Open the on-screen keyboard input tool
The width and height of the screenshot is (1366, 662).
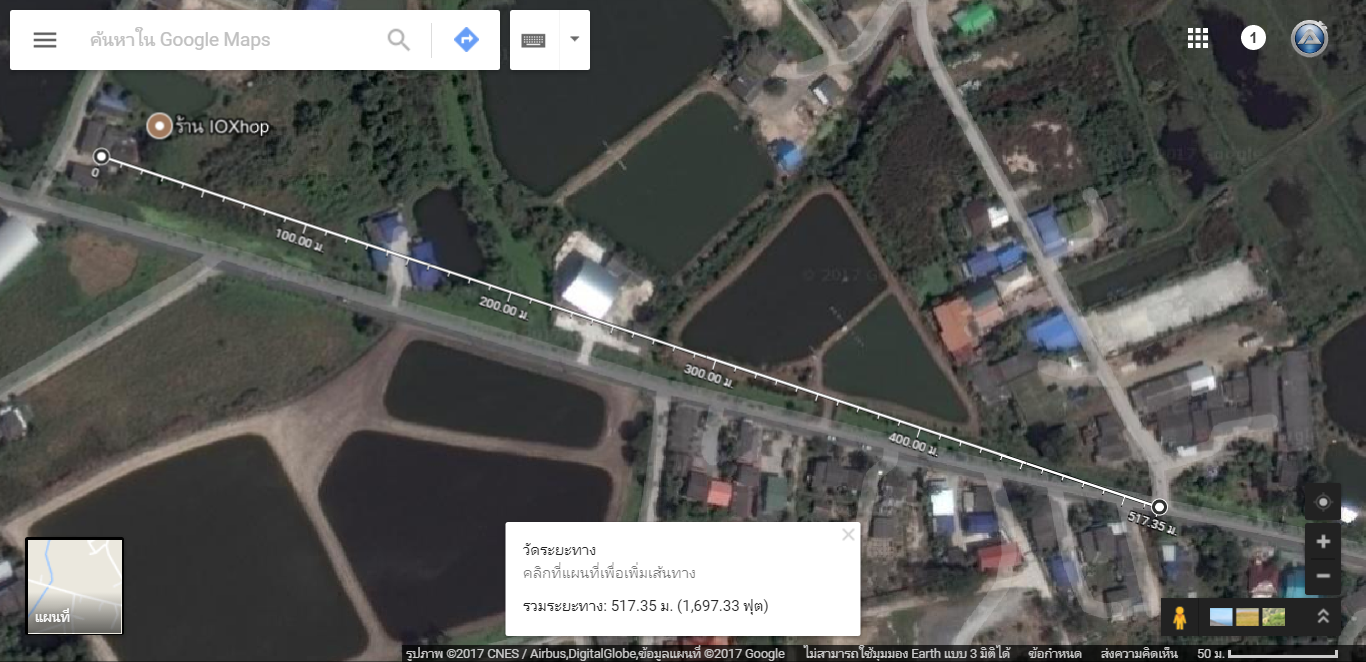534,40
